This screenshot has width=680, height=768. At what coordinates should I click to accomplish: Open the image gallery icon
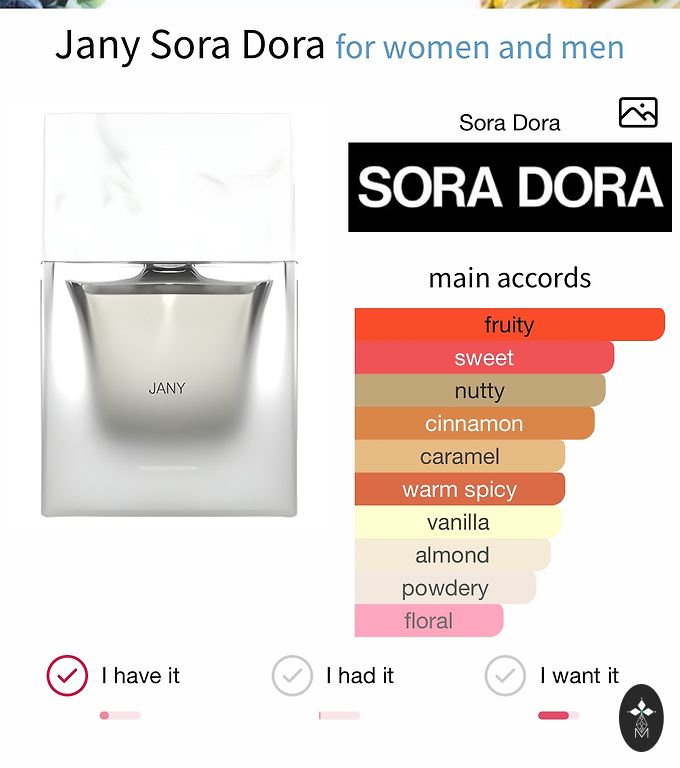point(638,112)
